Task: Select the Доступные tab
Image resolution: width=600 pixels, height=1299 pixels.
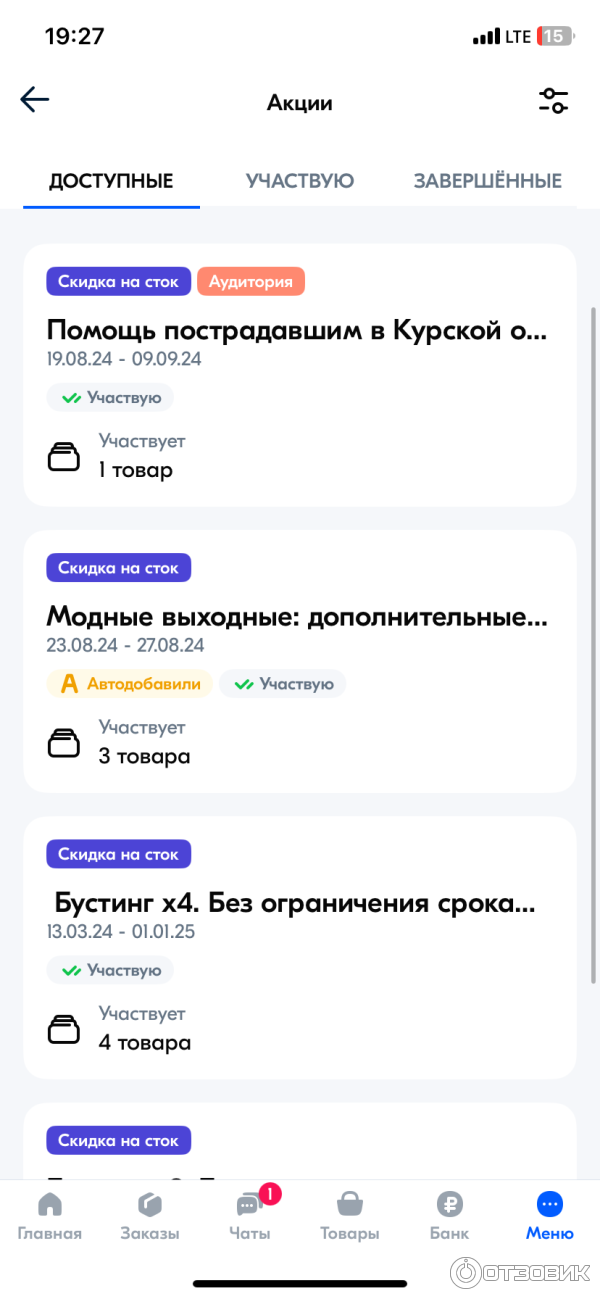Action: pos(111,181)
